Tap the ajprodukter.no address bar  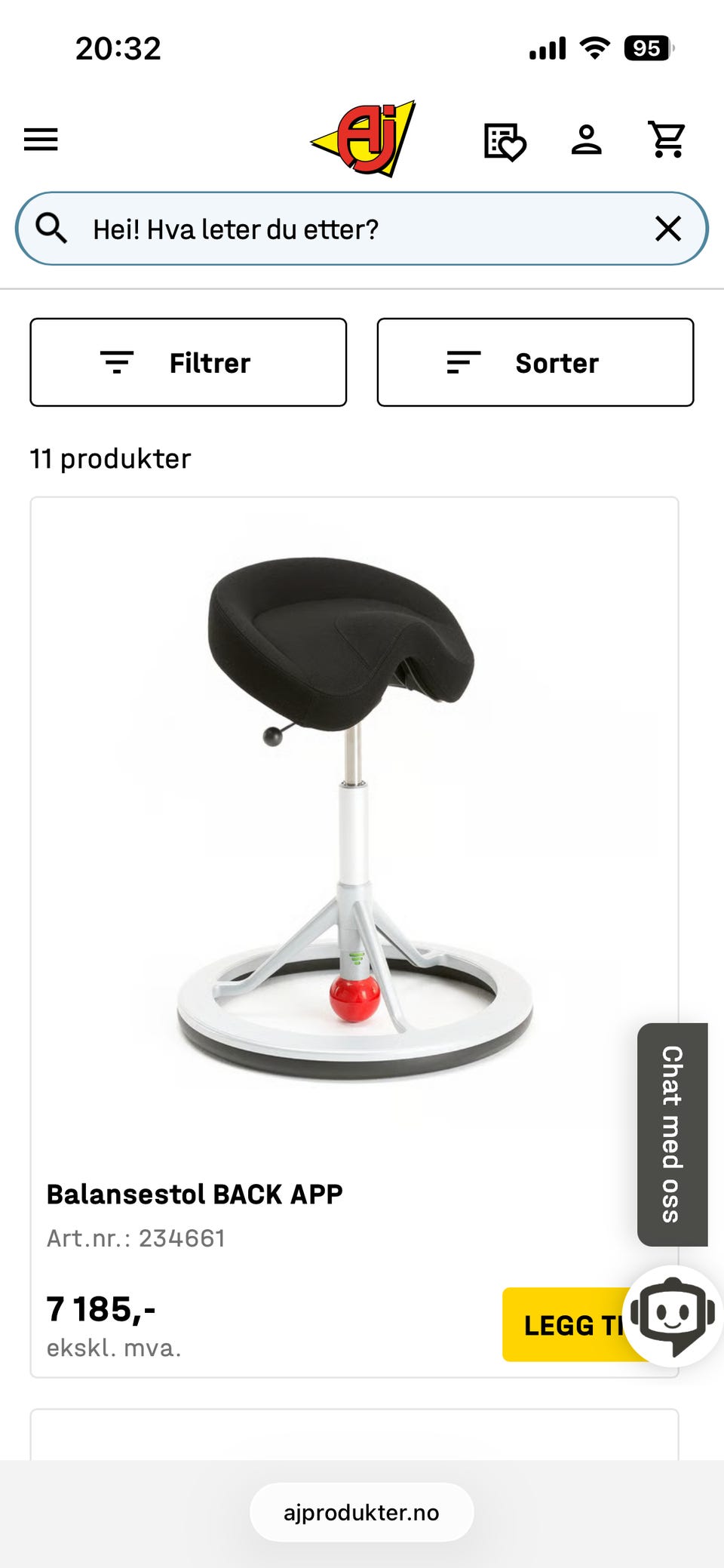click(362, 1512)
